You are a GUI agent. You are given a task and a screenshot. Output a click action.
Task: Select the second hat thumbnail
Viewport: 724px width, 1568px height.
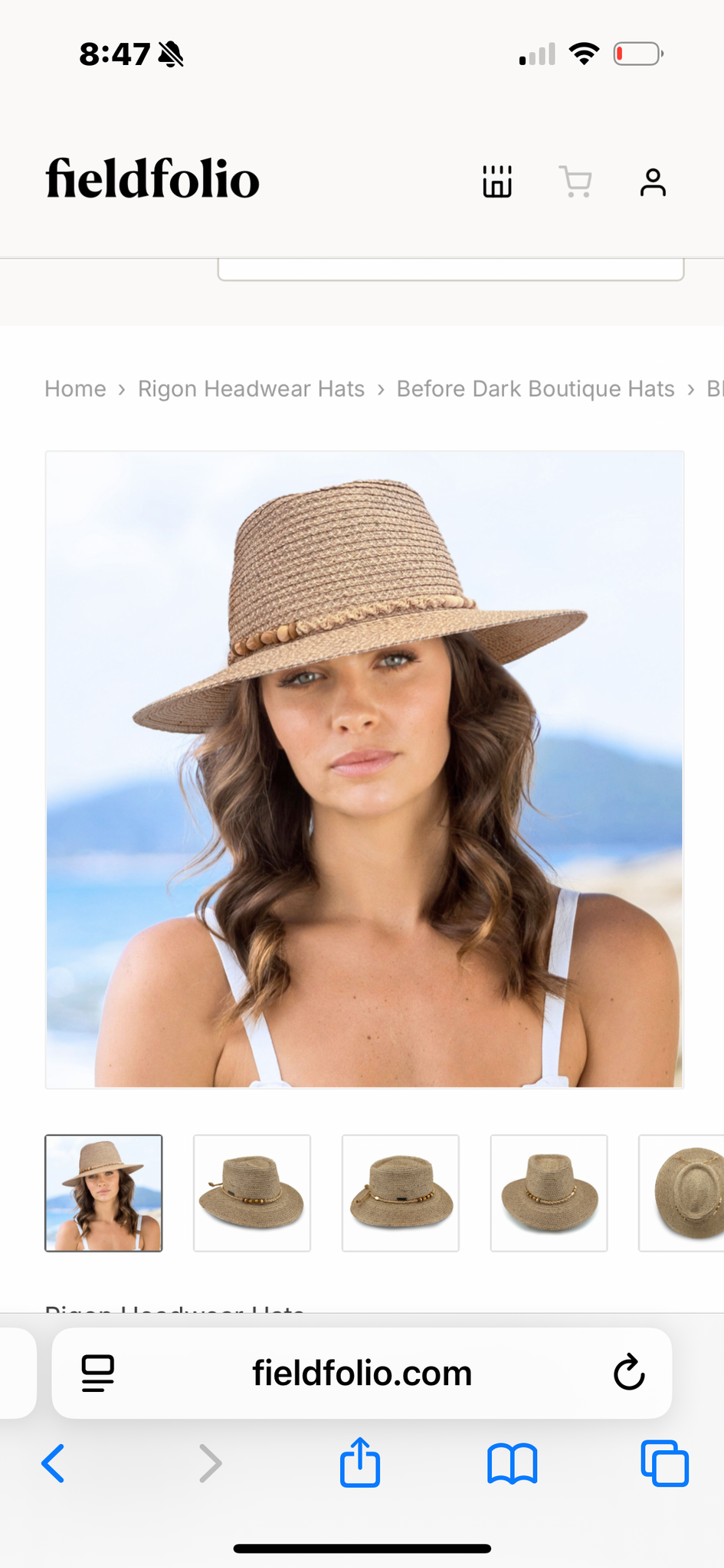point(252,1193)
